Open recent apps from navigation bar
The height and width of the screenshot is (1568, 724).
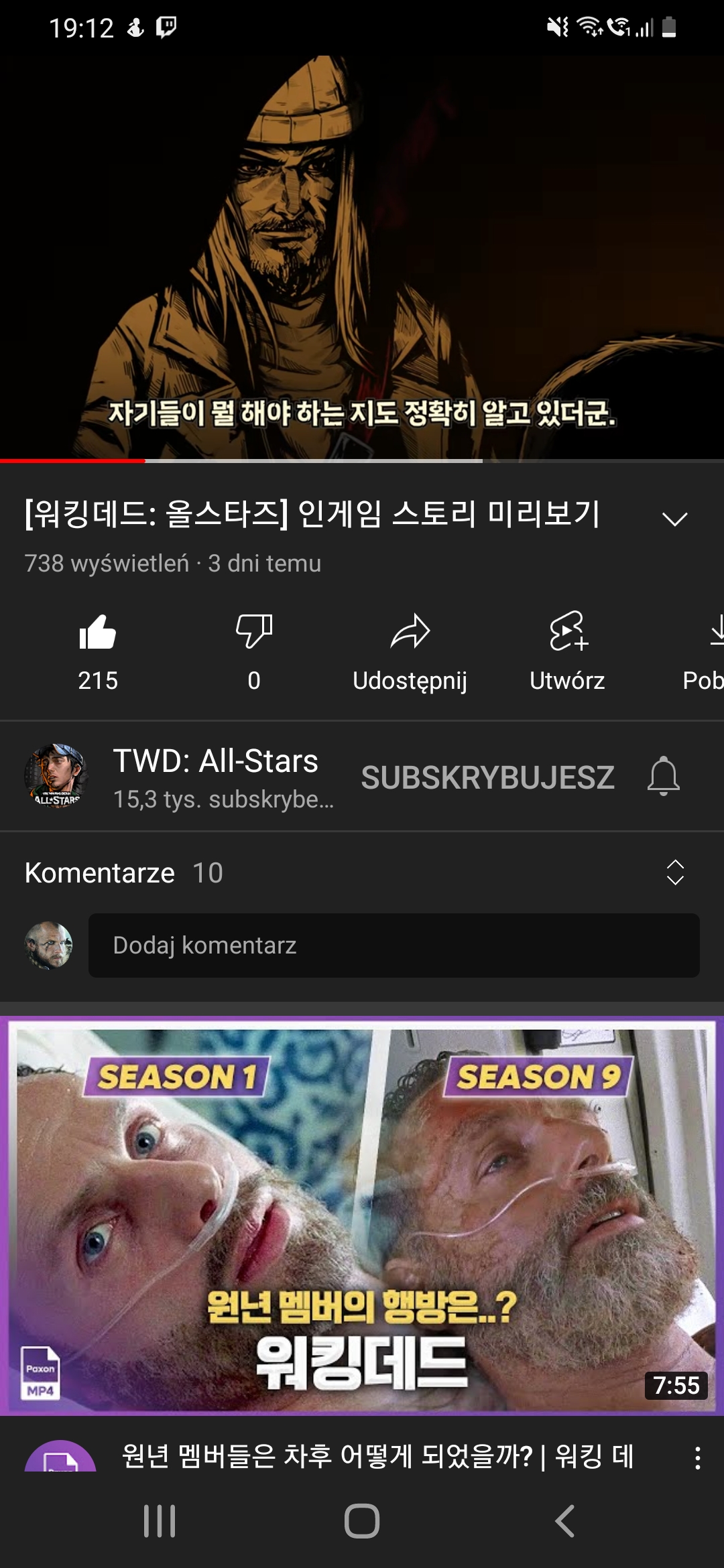160,1520
